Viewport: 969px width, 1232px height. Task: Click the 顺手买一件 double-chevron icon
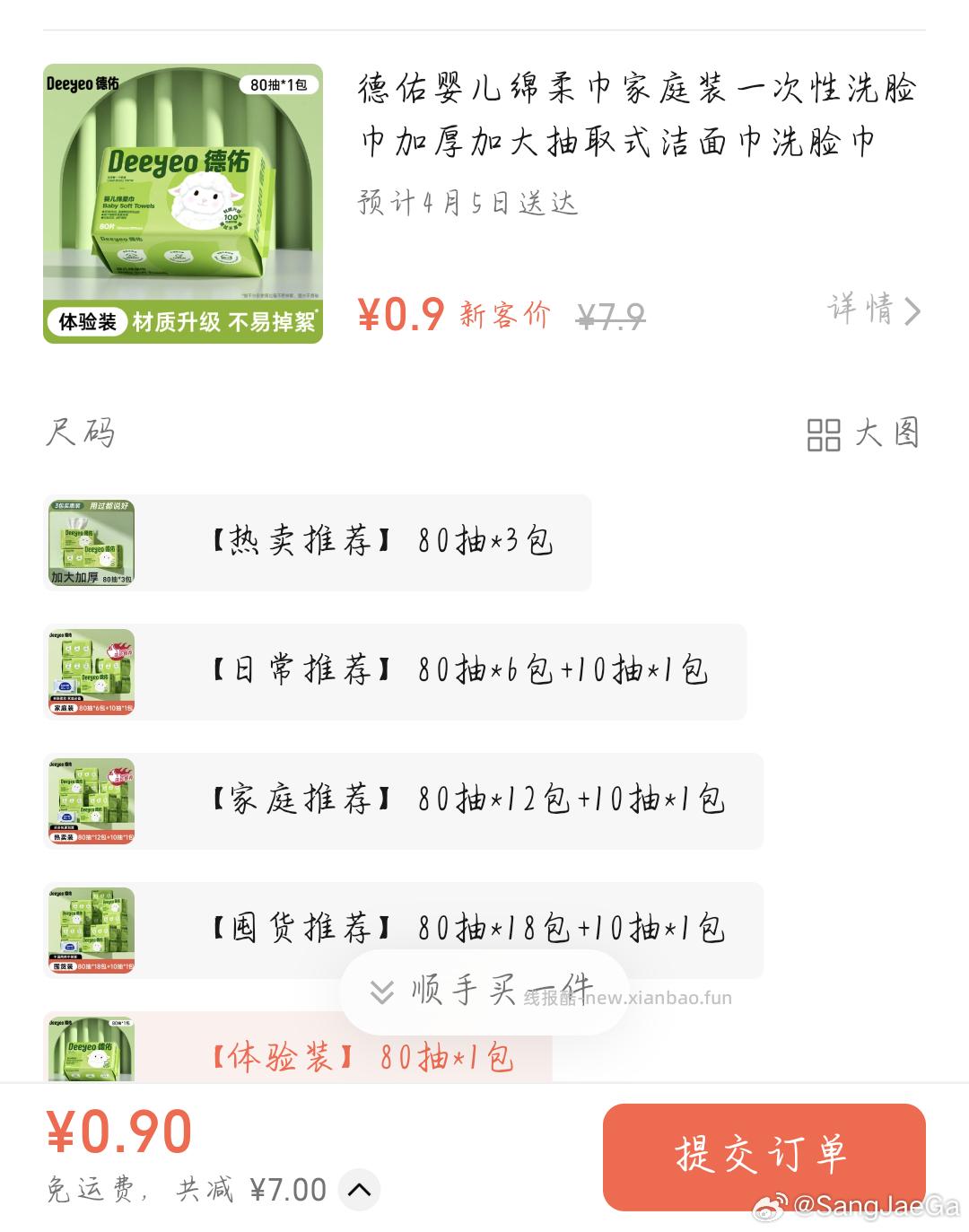click(x=383, y=991)
